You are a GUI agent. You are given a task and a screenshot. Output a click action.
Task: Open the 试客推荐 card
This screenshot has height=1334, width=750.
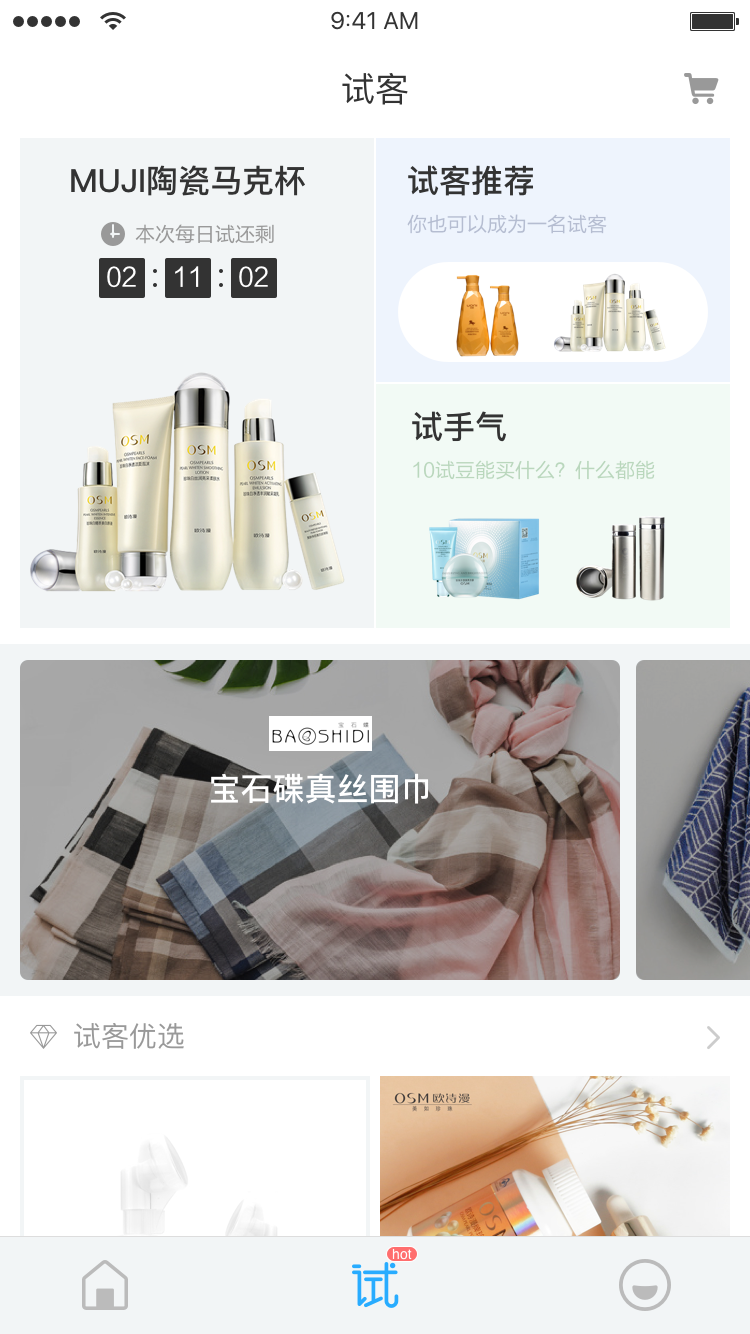553,260
